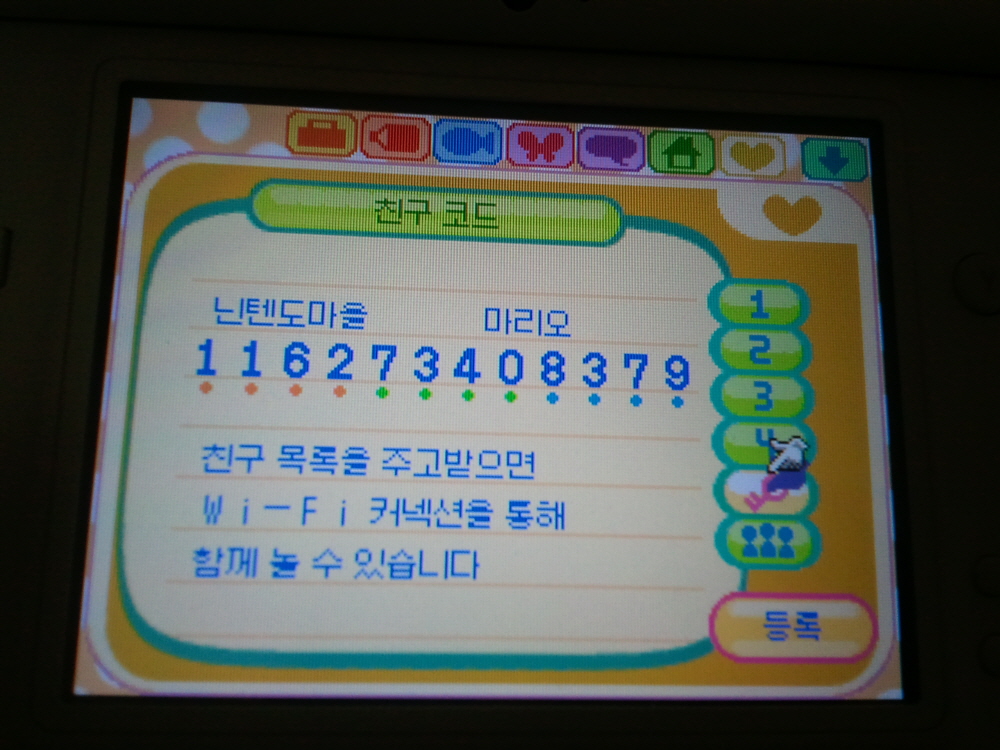This screenshot has width=1000, height=750.
Task: Switch to friend page 4
Action: [x=763, y=441]
